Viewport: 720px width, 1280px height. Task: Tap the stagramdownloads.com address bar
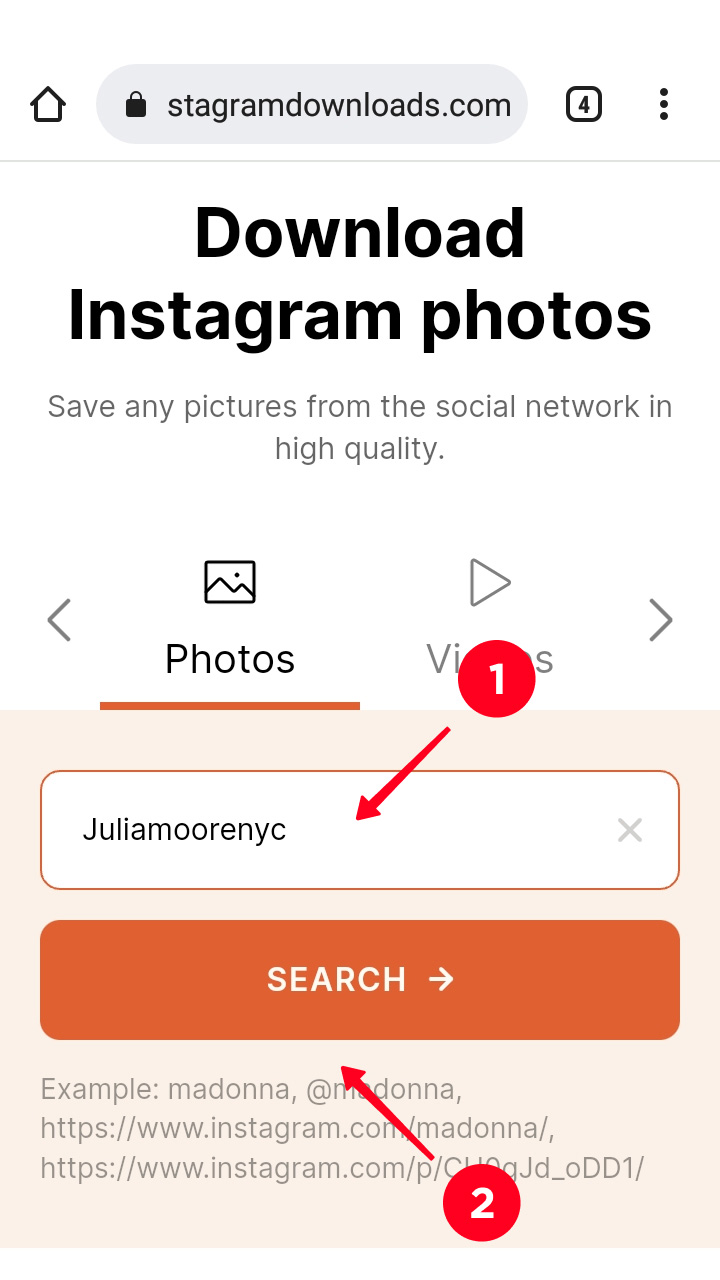coord(311,104)
